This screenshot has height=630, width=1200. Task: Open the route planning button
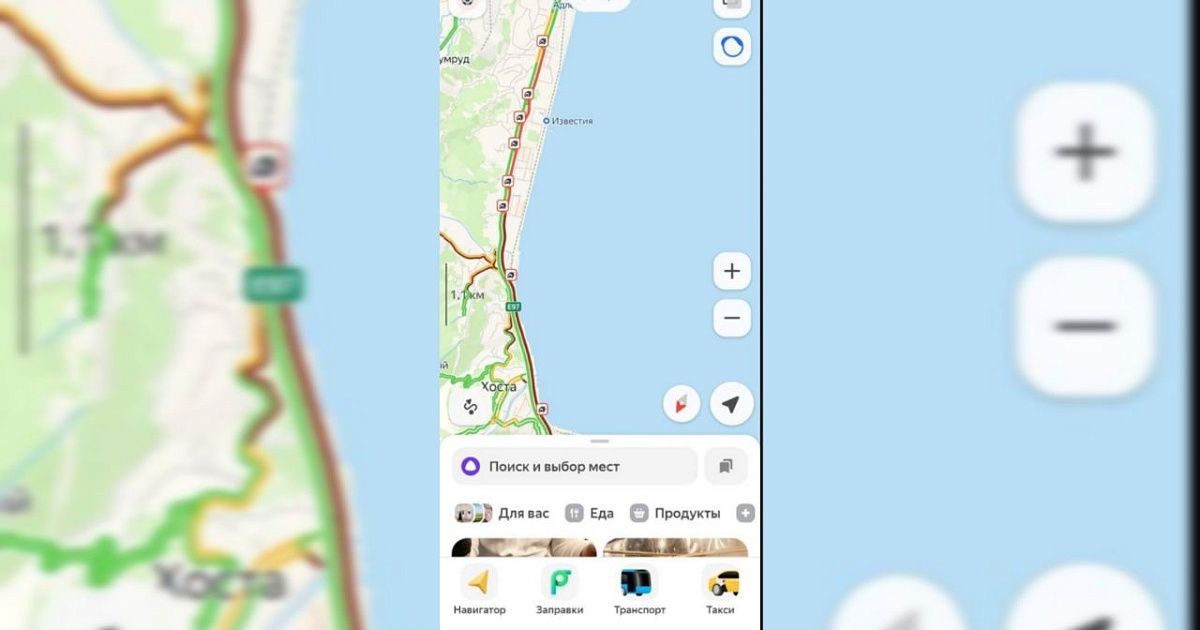point(469,406)
